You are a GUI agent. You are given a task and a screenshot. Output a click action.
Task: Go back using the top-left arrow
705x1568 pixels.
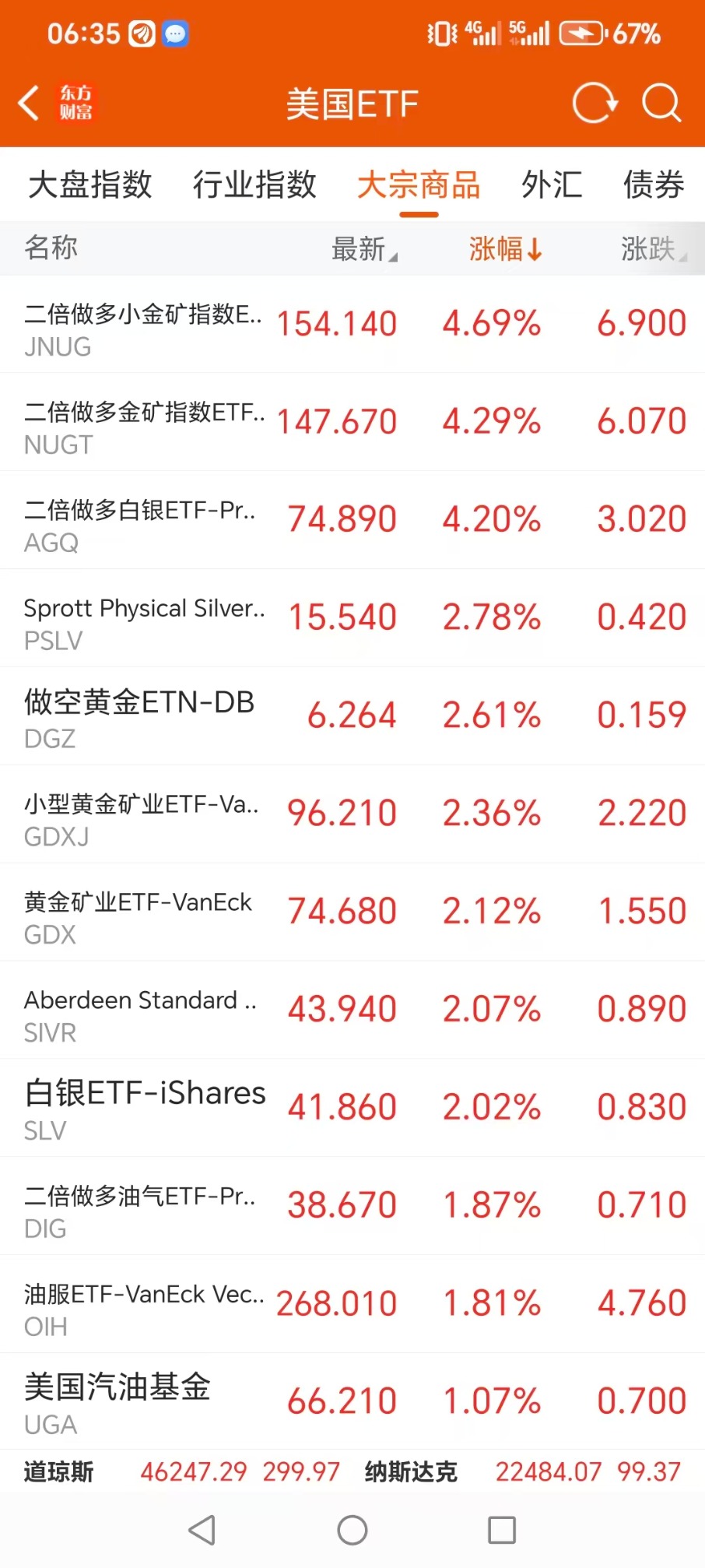coord(29,103)
